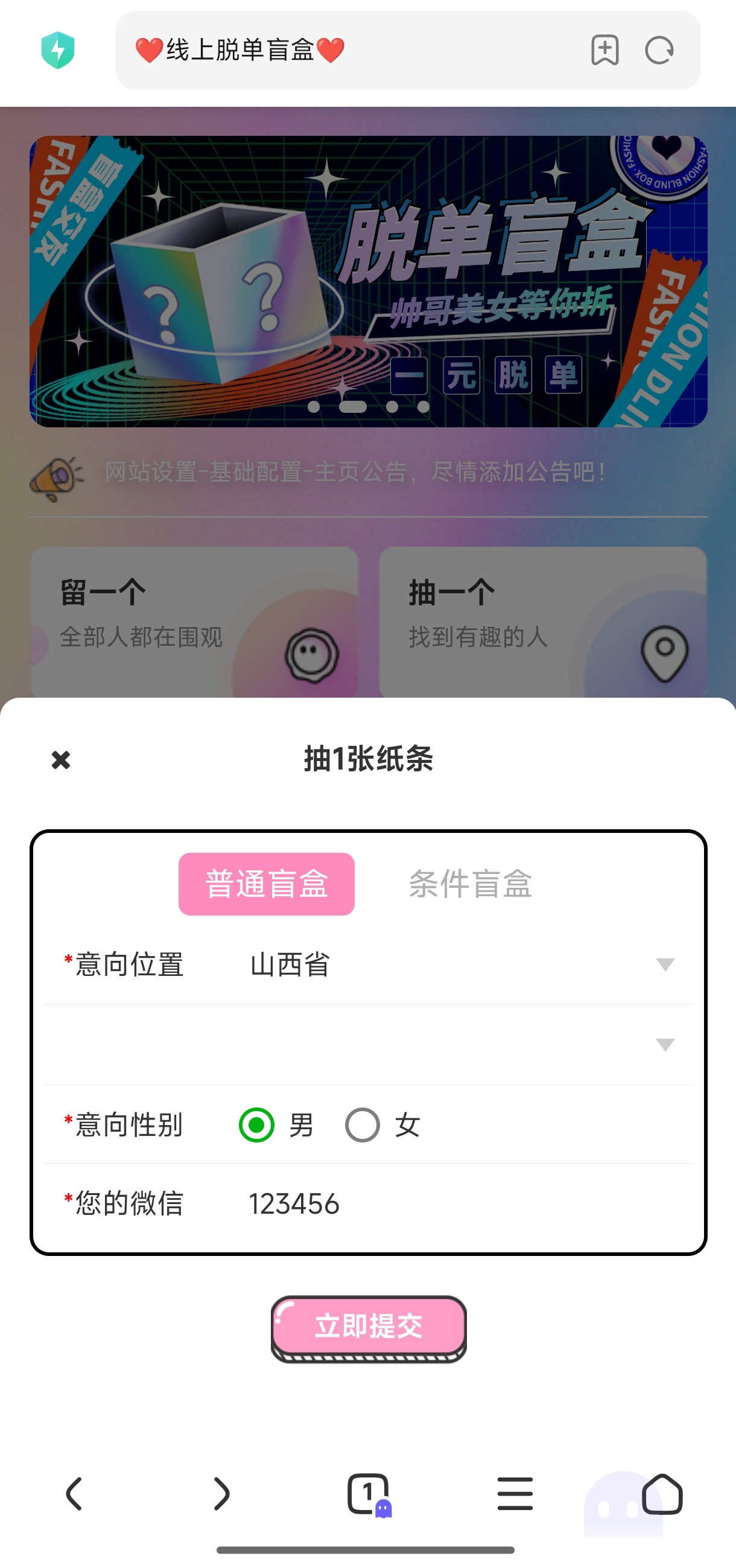
Task: Reload the current page
Action: [659, 51]
